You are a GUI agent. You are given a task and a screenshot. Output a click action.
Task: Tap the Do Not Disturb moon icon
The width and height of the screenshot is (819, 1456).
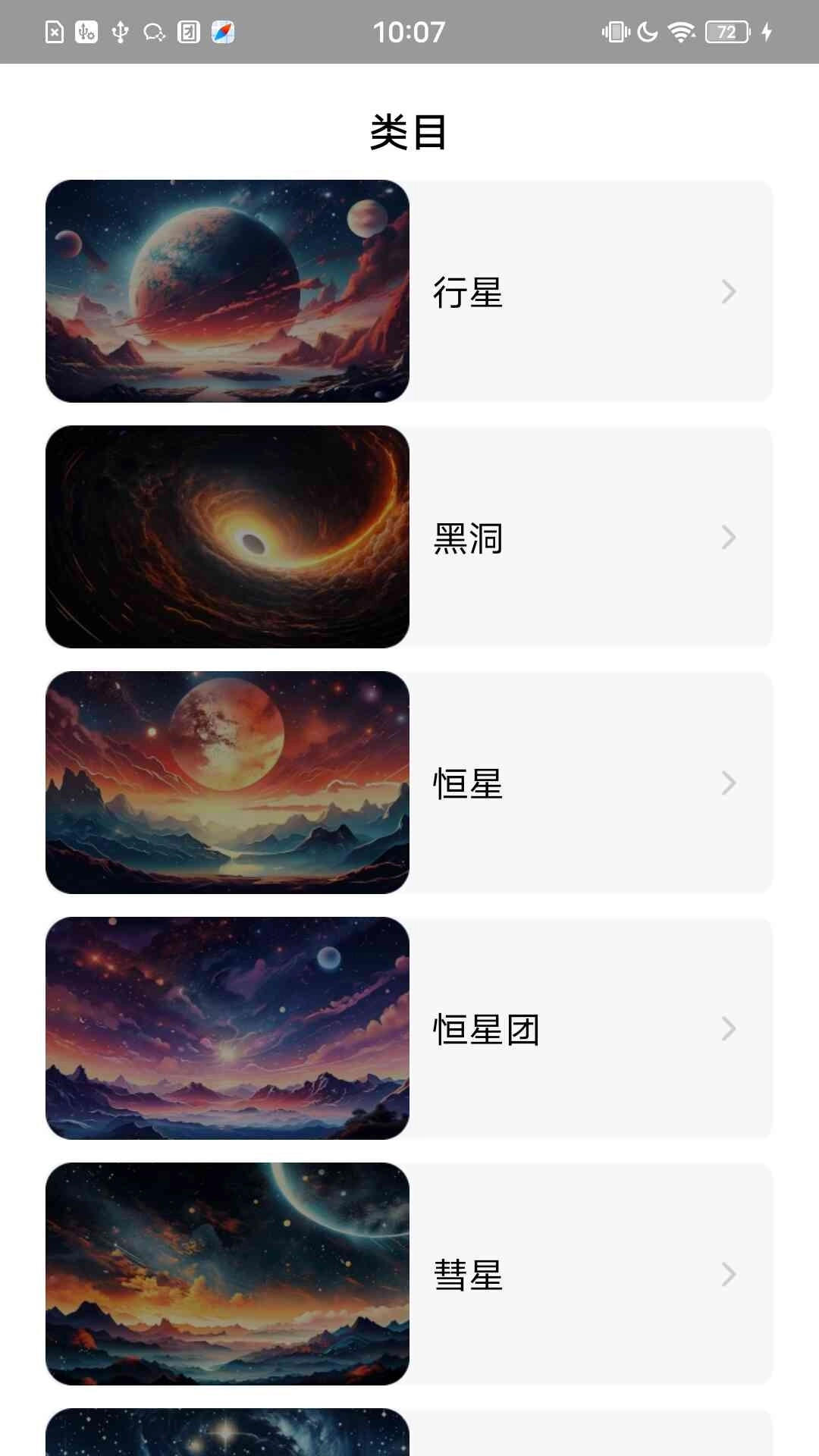pyautogui.click(x=646, y=30)
